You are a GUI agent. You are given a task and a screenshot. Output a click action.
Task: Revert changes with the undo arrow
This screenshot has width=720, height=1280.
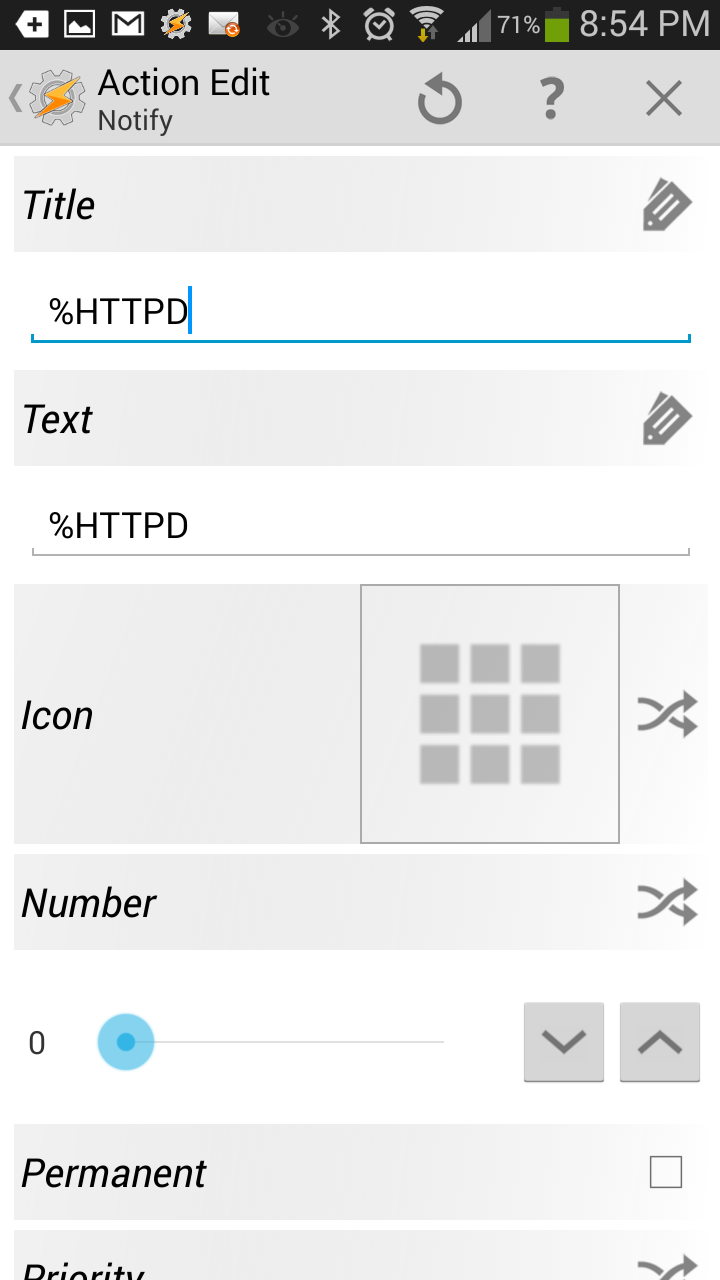pos(440,100)
